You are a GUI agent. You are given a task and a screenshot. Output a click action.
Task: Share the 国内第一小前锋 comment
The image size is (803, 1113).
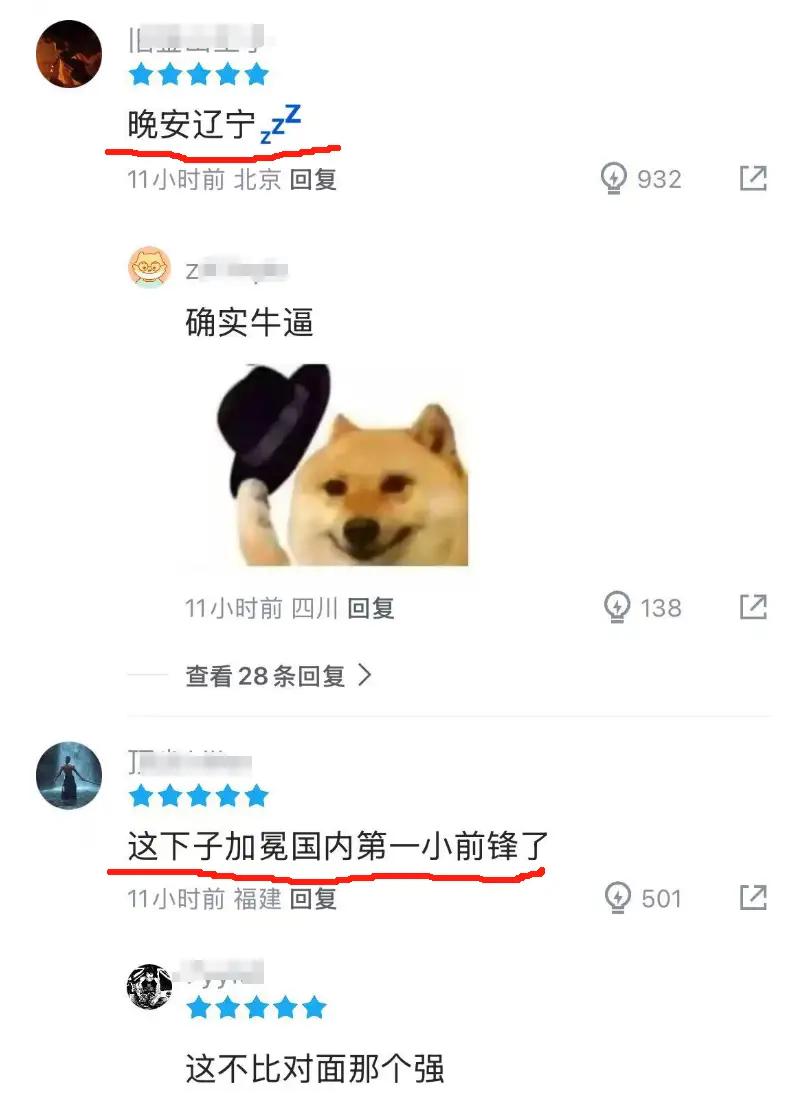point(752,898)
